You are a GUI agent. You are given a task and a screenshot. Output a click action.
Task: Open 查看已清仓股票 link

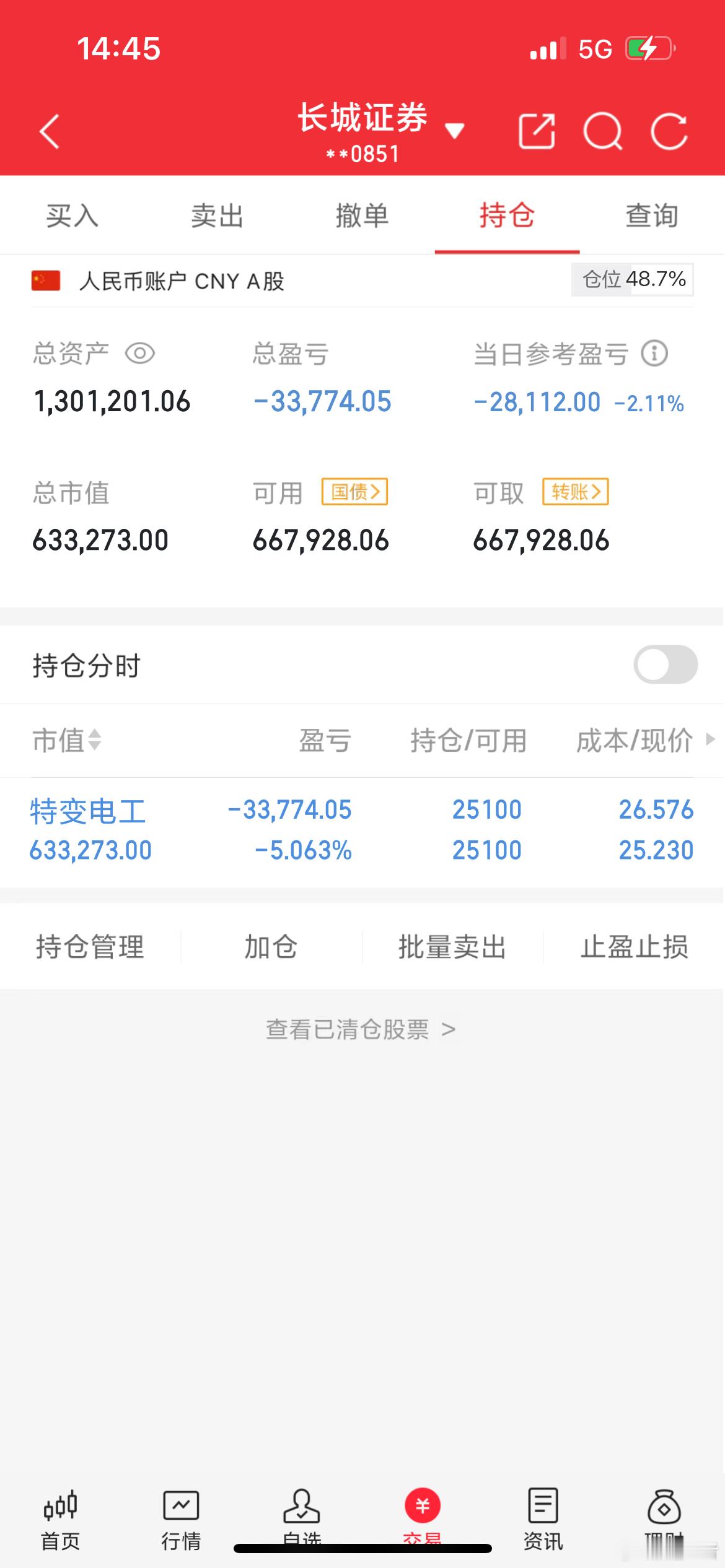362,1029
